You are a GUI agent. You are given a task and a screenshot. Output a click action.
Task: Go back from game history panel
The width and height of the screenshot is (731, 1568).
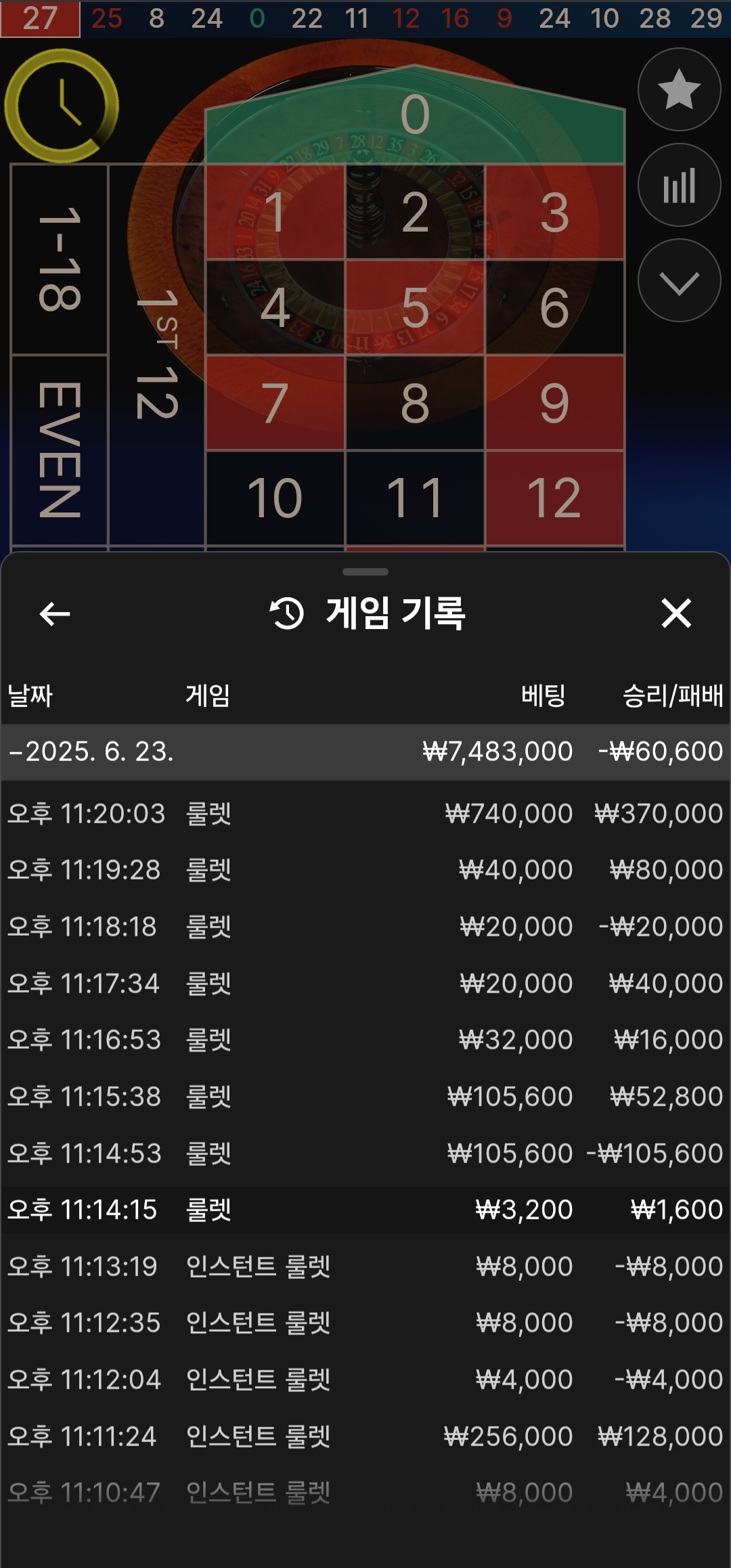(x=55, y=614)
